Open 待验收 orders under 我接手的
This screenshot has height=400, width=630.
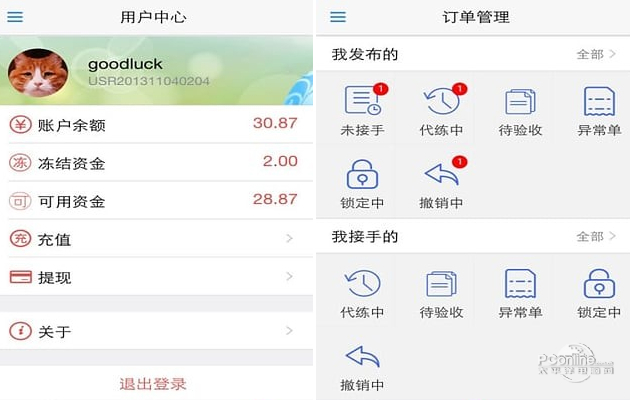coord(441,293)
